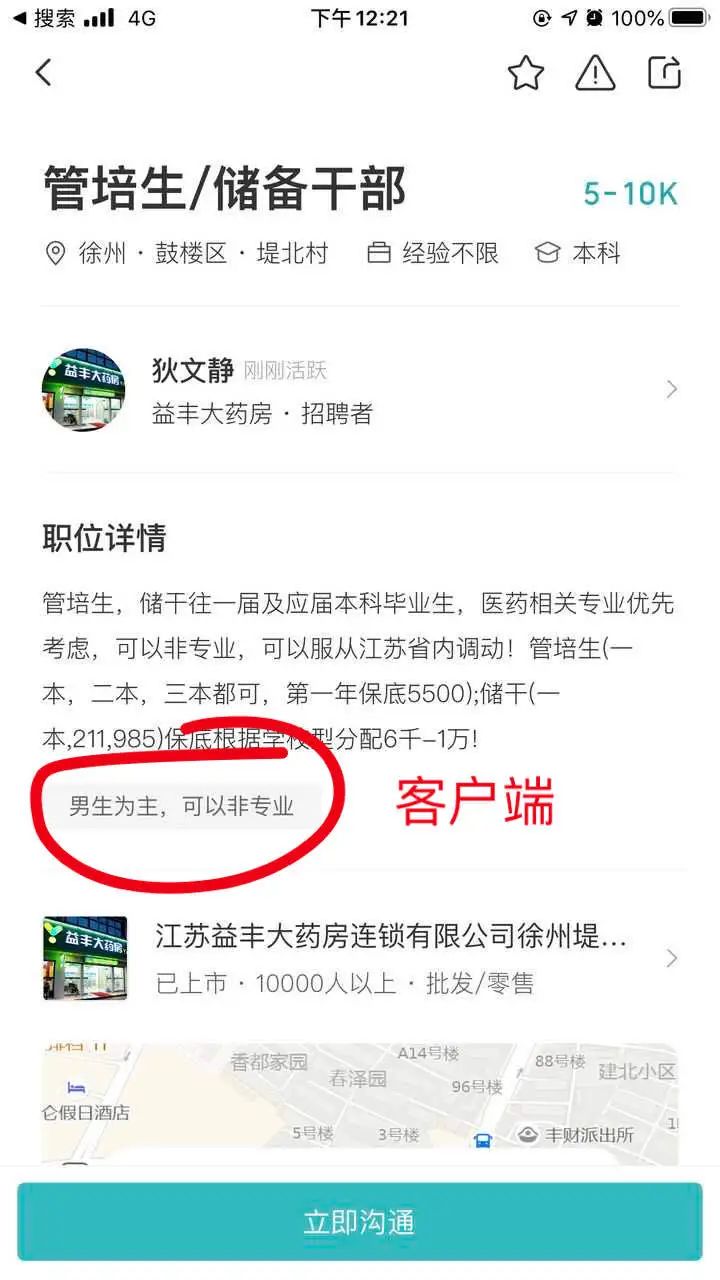The width and height of the screenshot is (720, 1280).
Task: Report this job posting
Action: click(x=595, y=72)
